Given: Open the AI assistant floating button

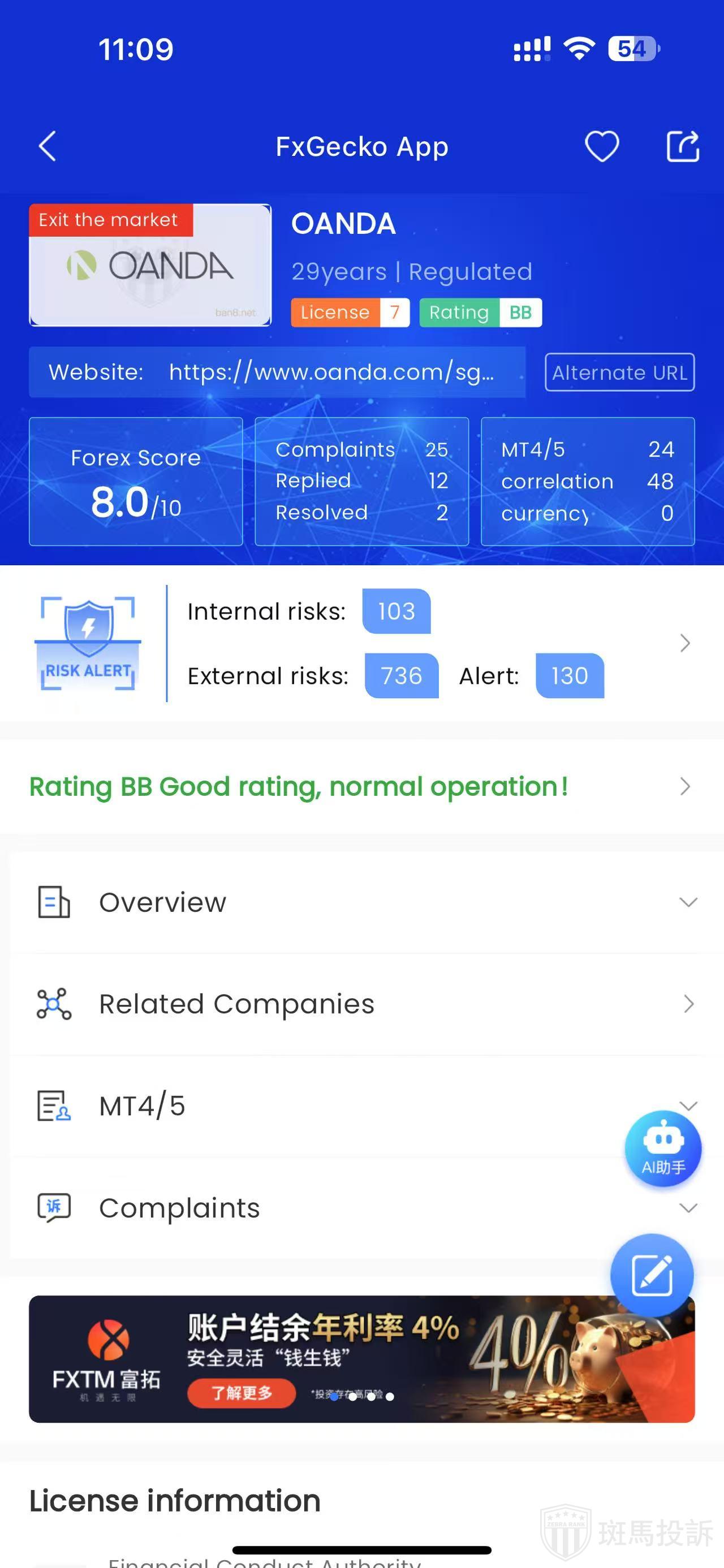Looking at the screenshot, I should point(663,1149).
